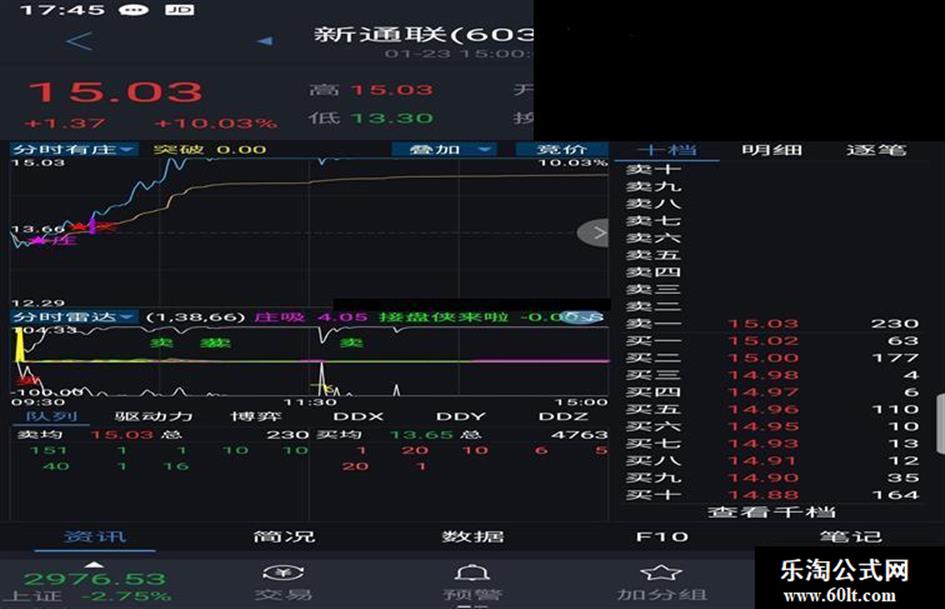Image resolution: width=945 pixels, height=609 pixels.
Task: Switch to the 驱动力 sub-tab
Action: tap(153, 416)
